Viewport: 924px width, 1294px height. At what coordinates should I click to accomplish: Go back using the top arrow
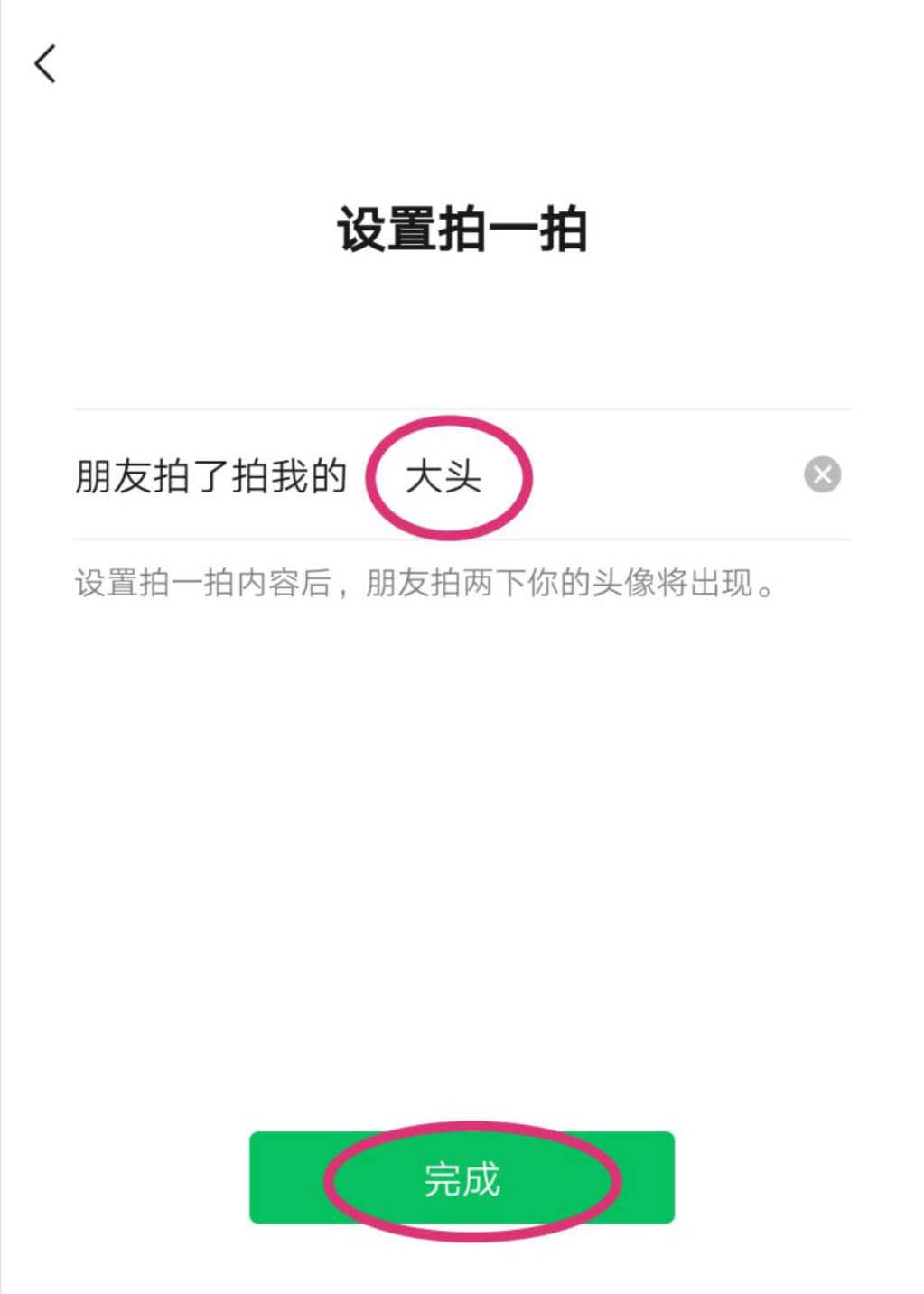tap(45, 64)
